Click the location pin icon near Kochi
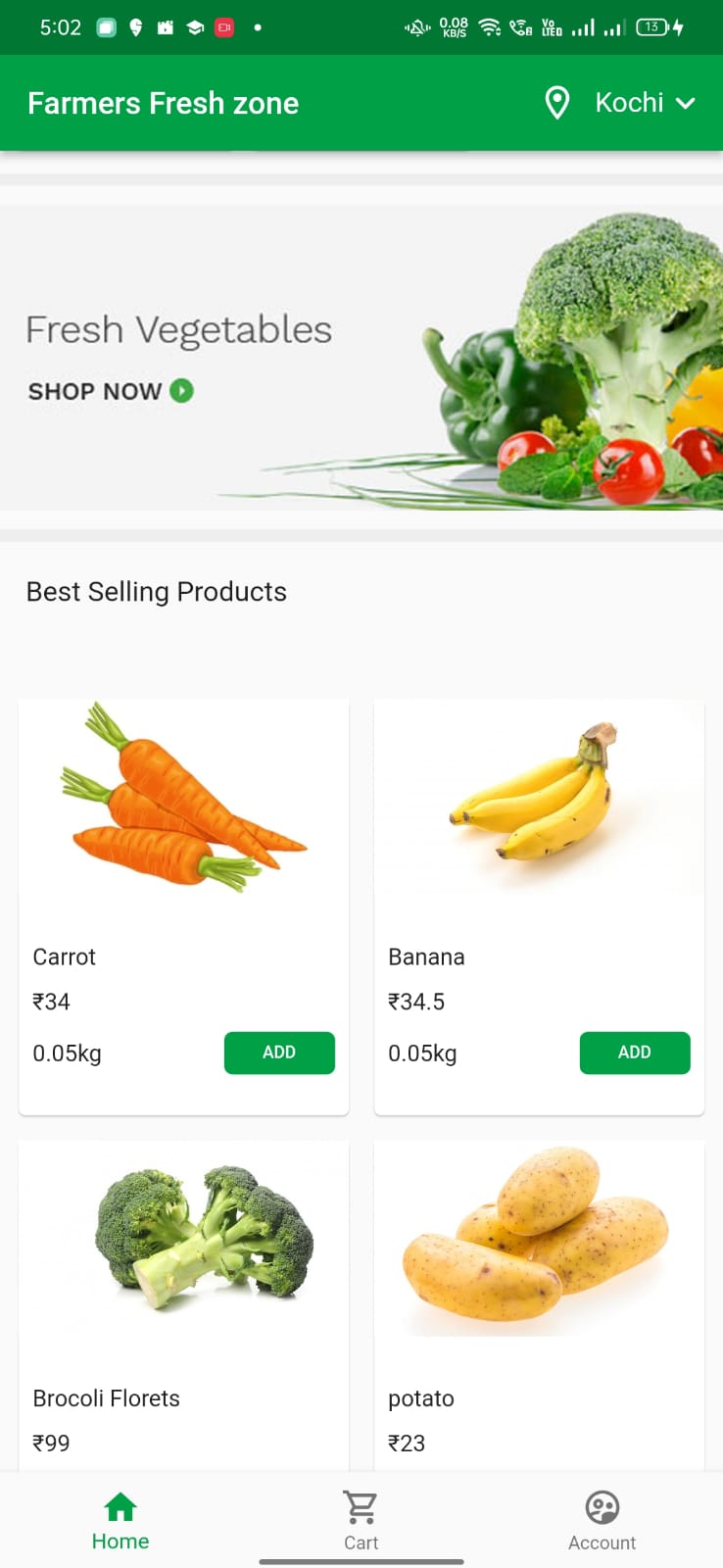 pyautogui.click(x=555, y=102)
